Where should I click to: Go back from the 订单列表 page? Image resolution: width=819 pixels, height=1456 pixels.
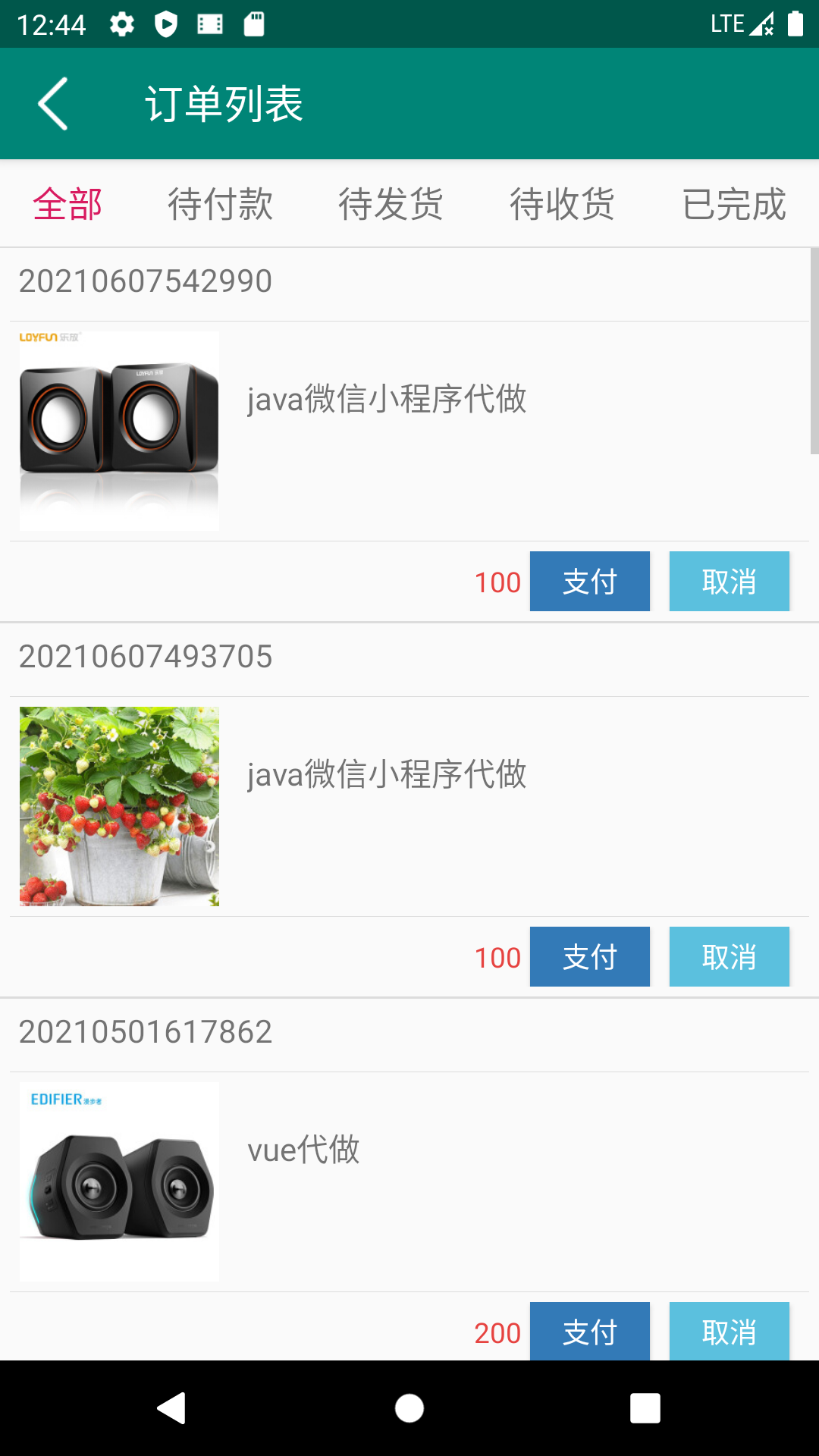53,104
